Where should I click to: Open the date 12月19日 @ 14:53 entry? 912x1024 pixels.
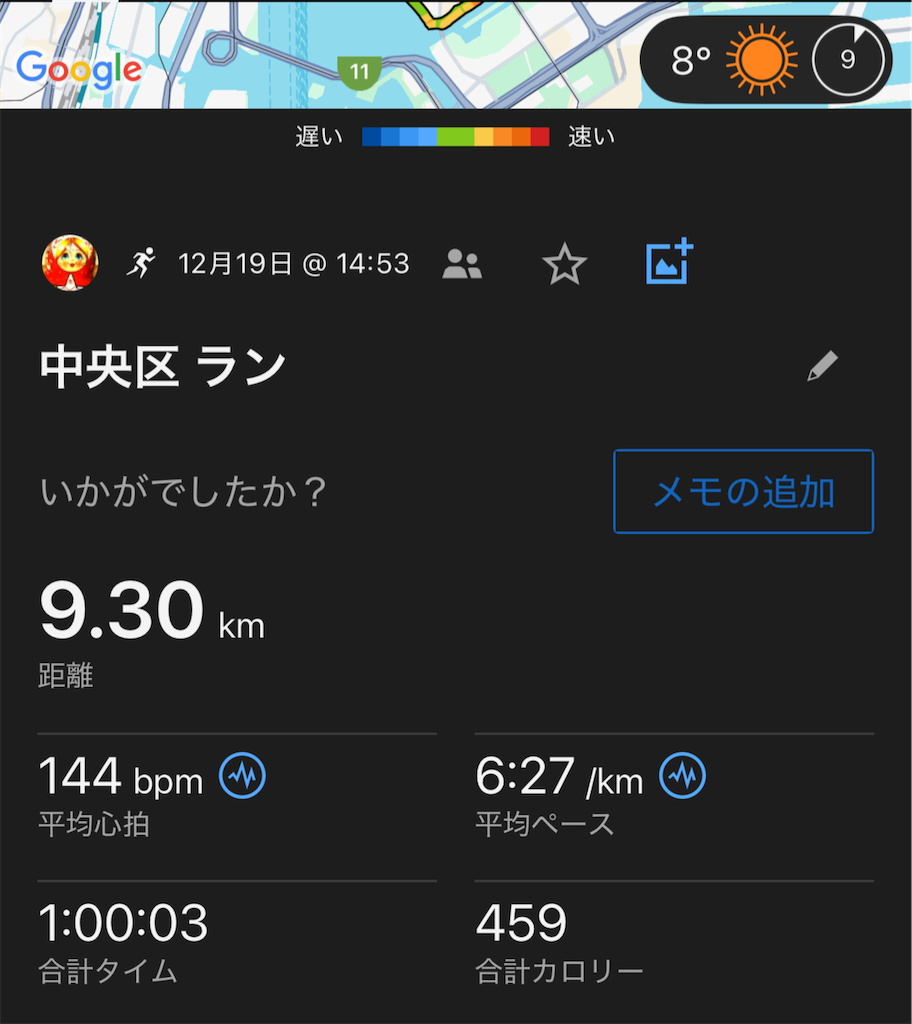tap(293, 262)
